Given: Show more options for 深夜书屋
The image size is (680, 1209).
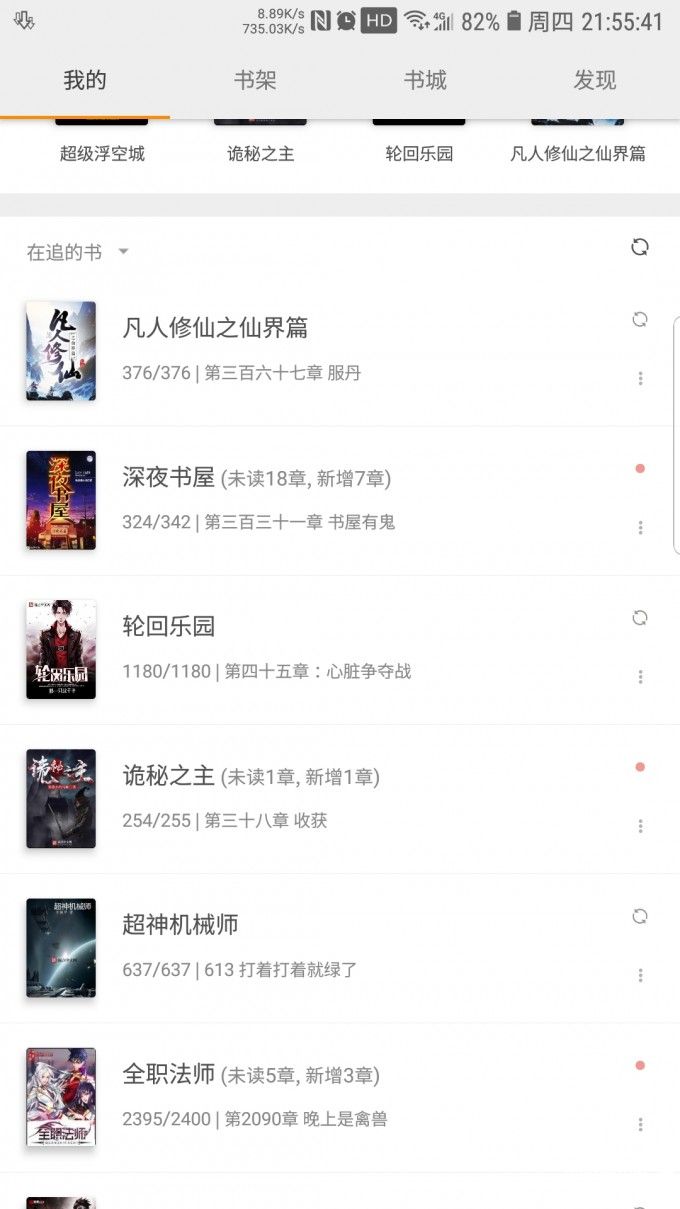Looking at the screenshot, I should [x=640, y=527].
